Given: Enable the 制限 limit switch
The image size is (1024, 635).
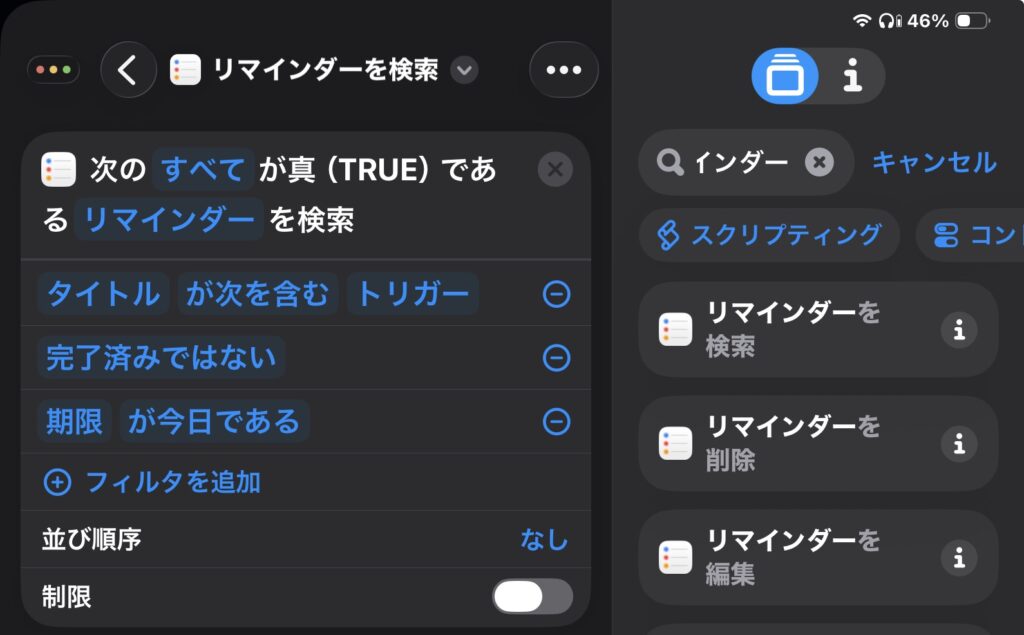Looking at the screenshot, I should point(532,597).
